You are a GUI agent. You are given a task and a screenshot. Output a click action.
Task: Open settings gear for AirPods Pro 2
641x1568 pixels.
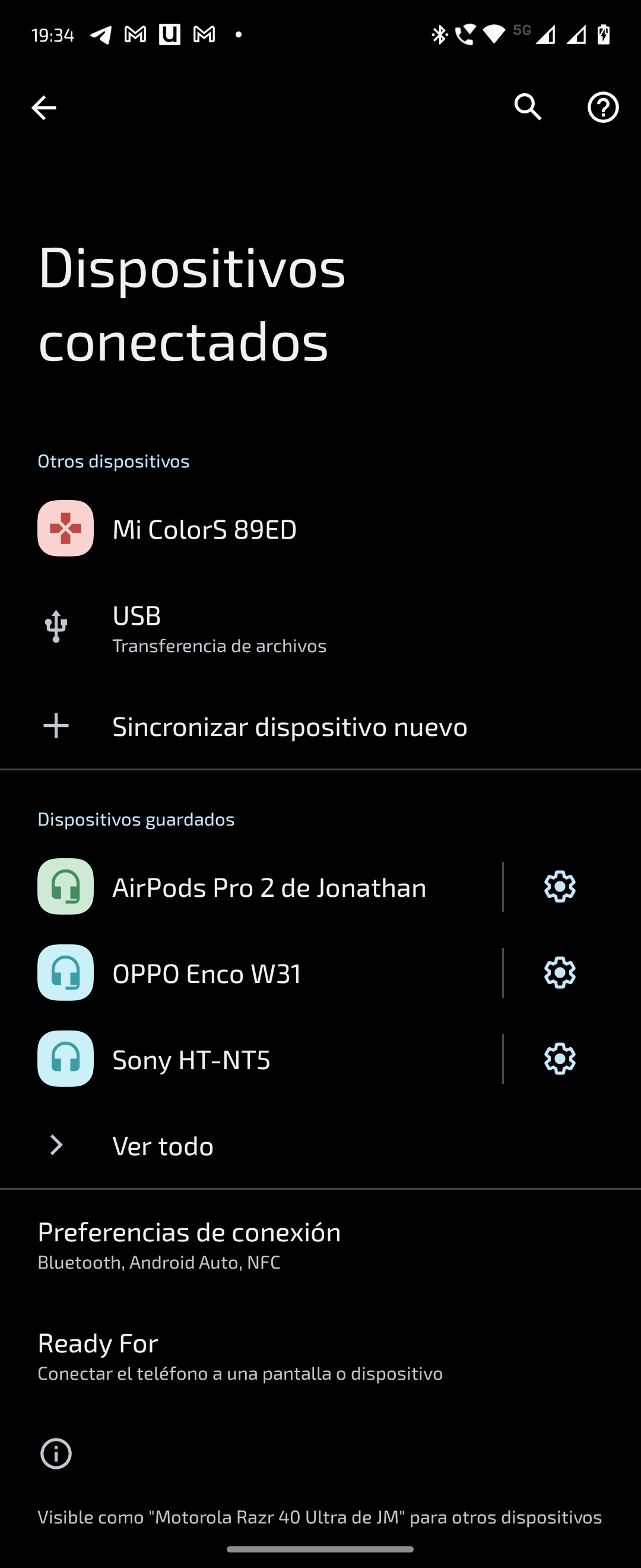(560, 887)
